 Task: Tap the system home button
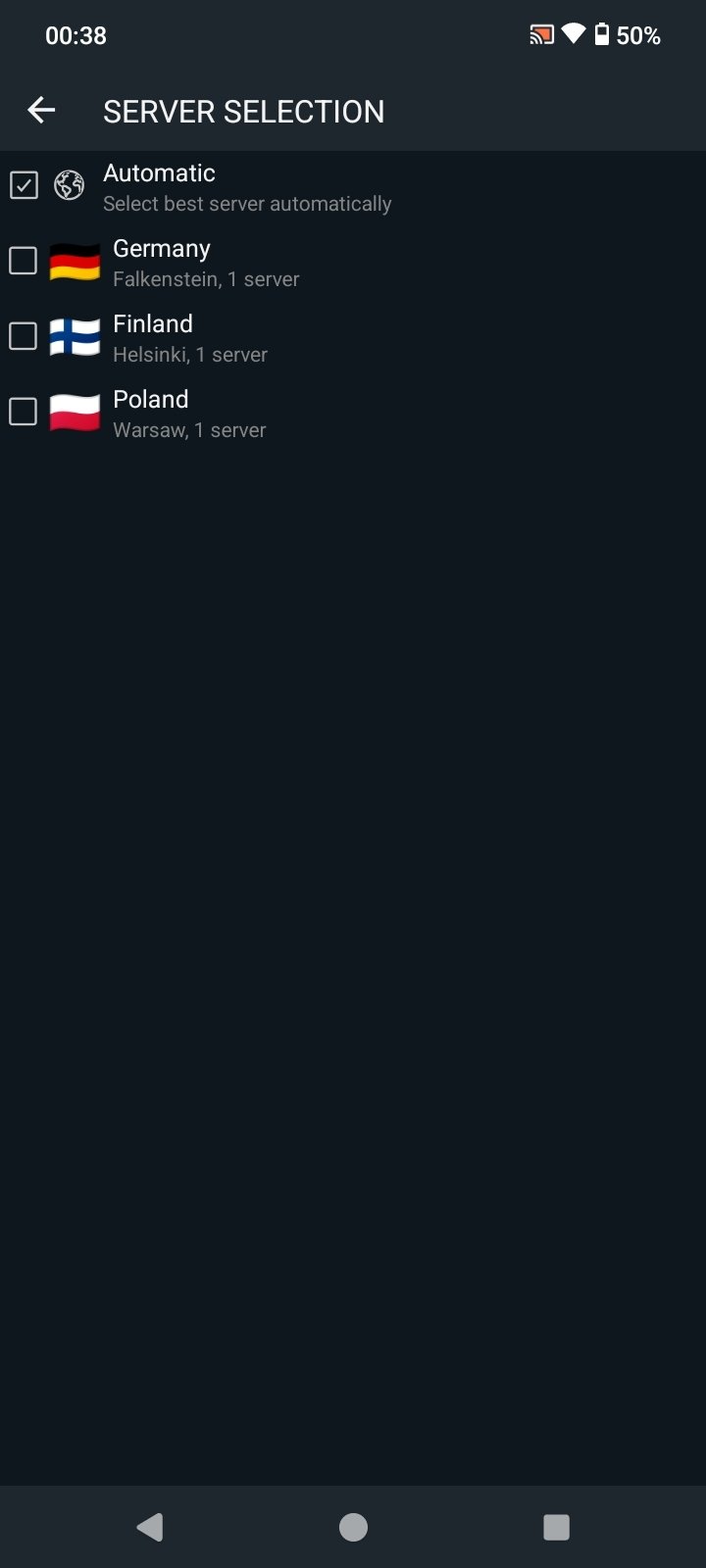pyautogui.click(x=353, y=1526)
